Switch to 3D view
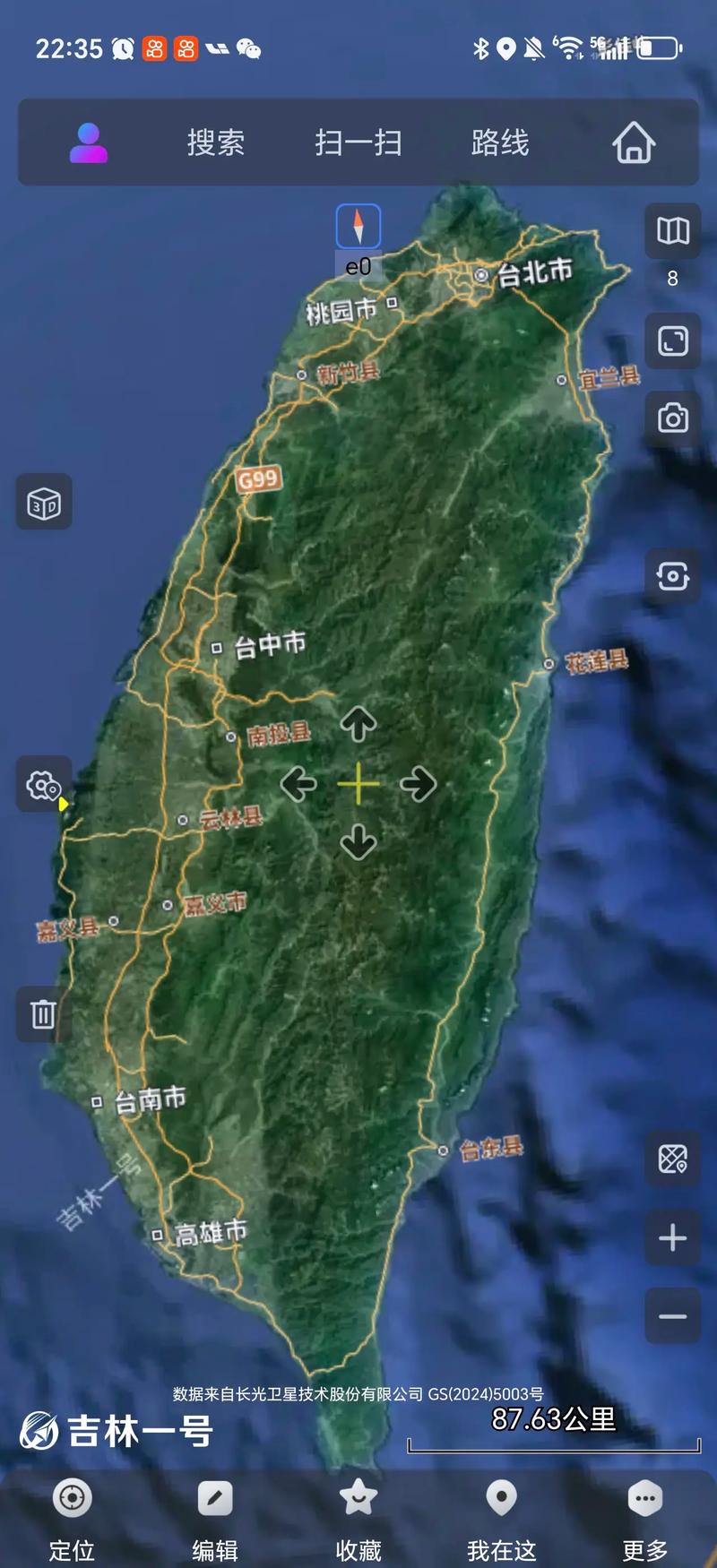 (44, 503)
